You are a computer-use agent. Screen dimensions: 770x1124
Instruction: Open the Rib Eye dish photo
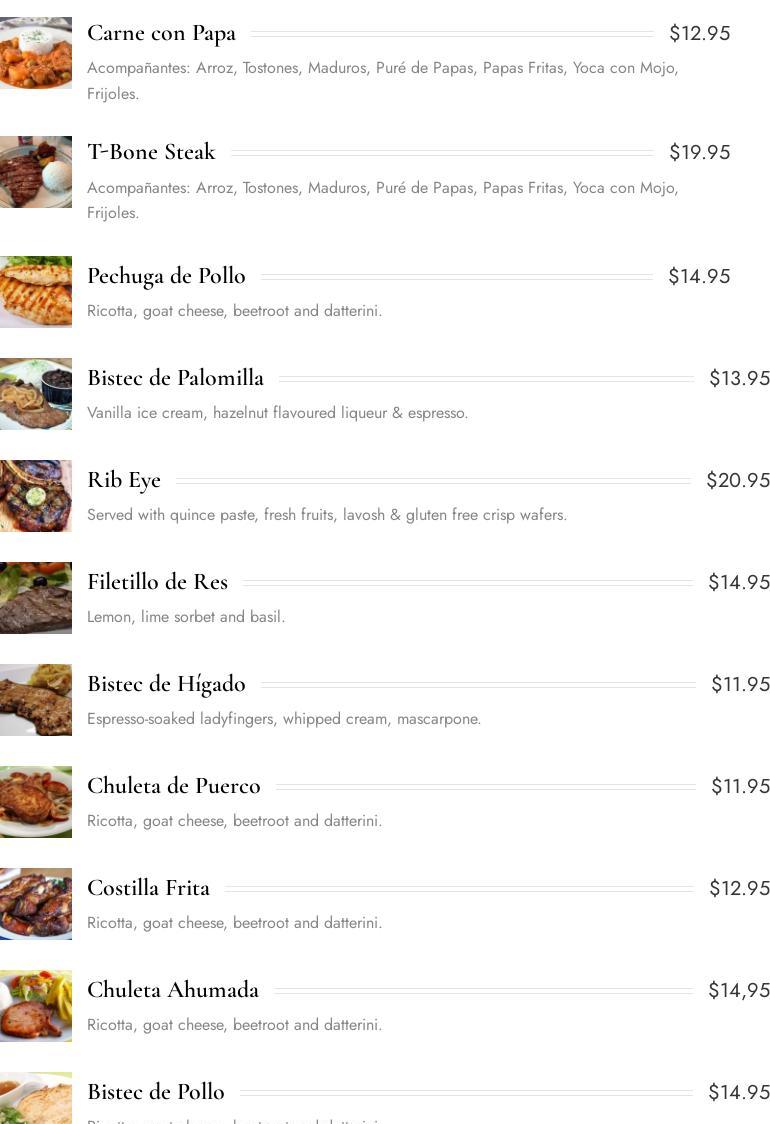[x=36, y=496]
